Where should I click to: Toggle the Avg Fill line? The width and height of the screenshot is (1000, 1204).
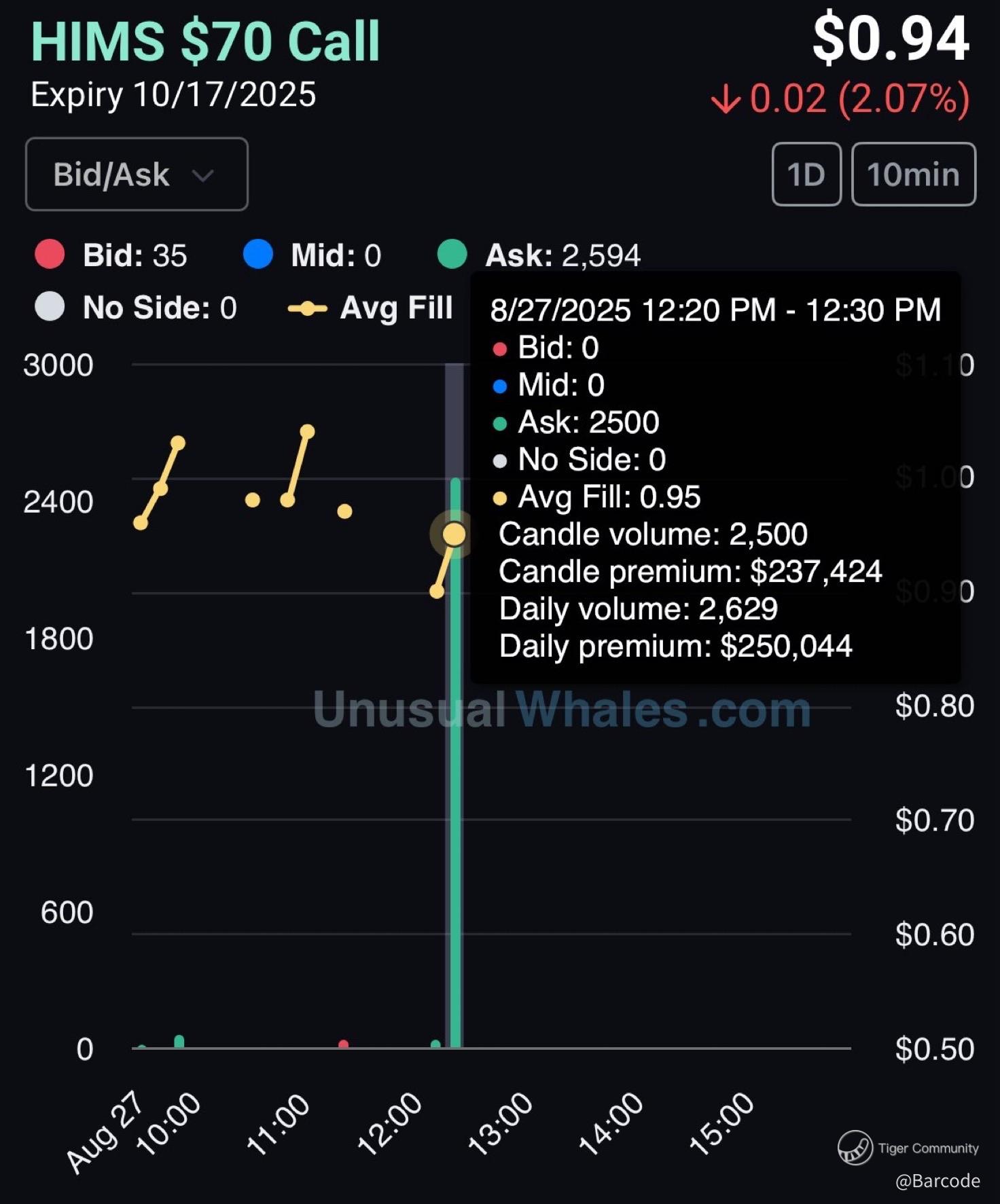tap(371, 308)
